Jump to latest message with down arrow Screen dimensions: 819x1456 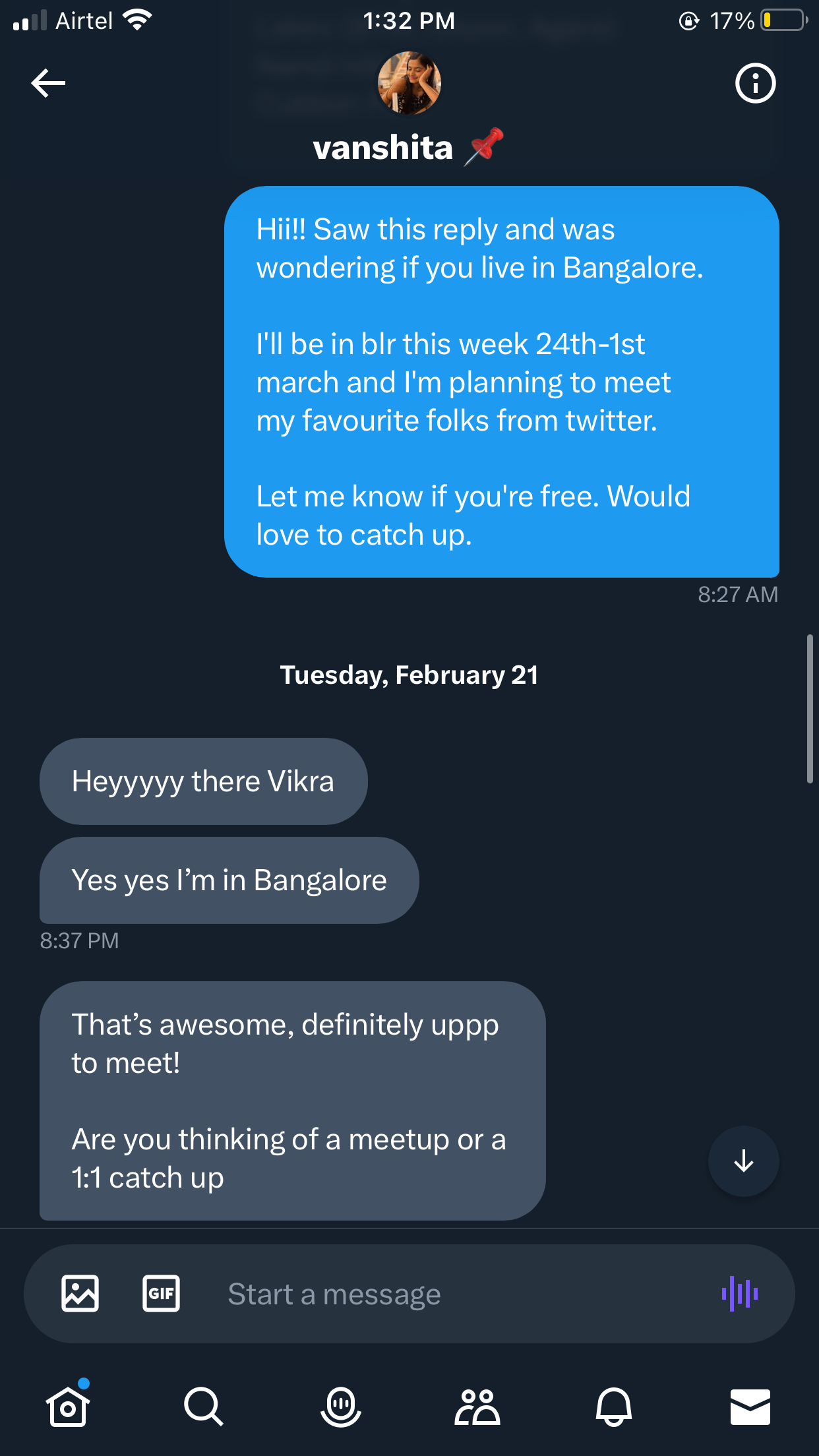click(743, 1161)
